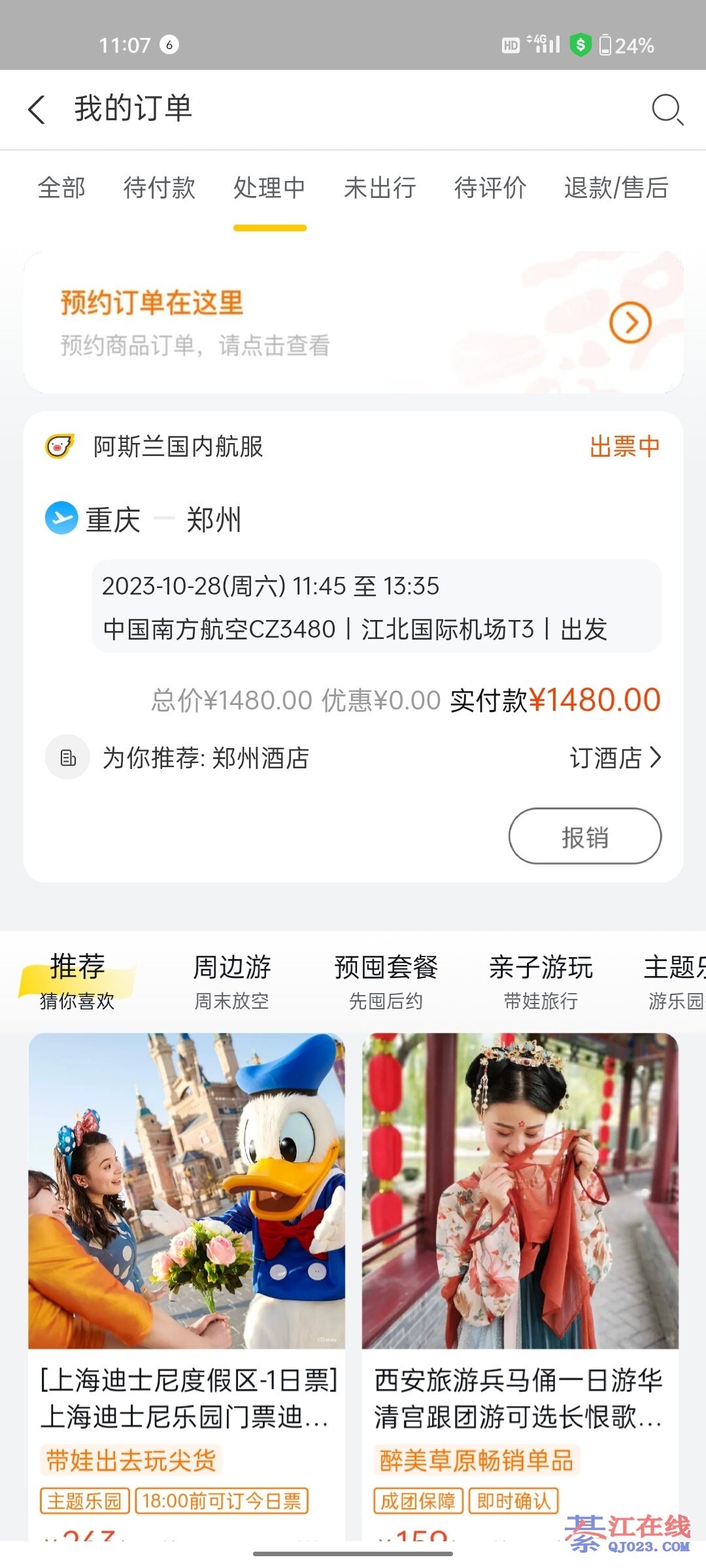Open the 阿斯兰国内航服 store

click(178, 447)
